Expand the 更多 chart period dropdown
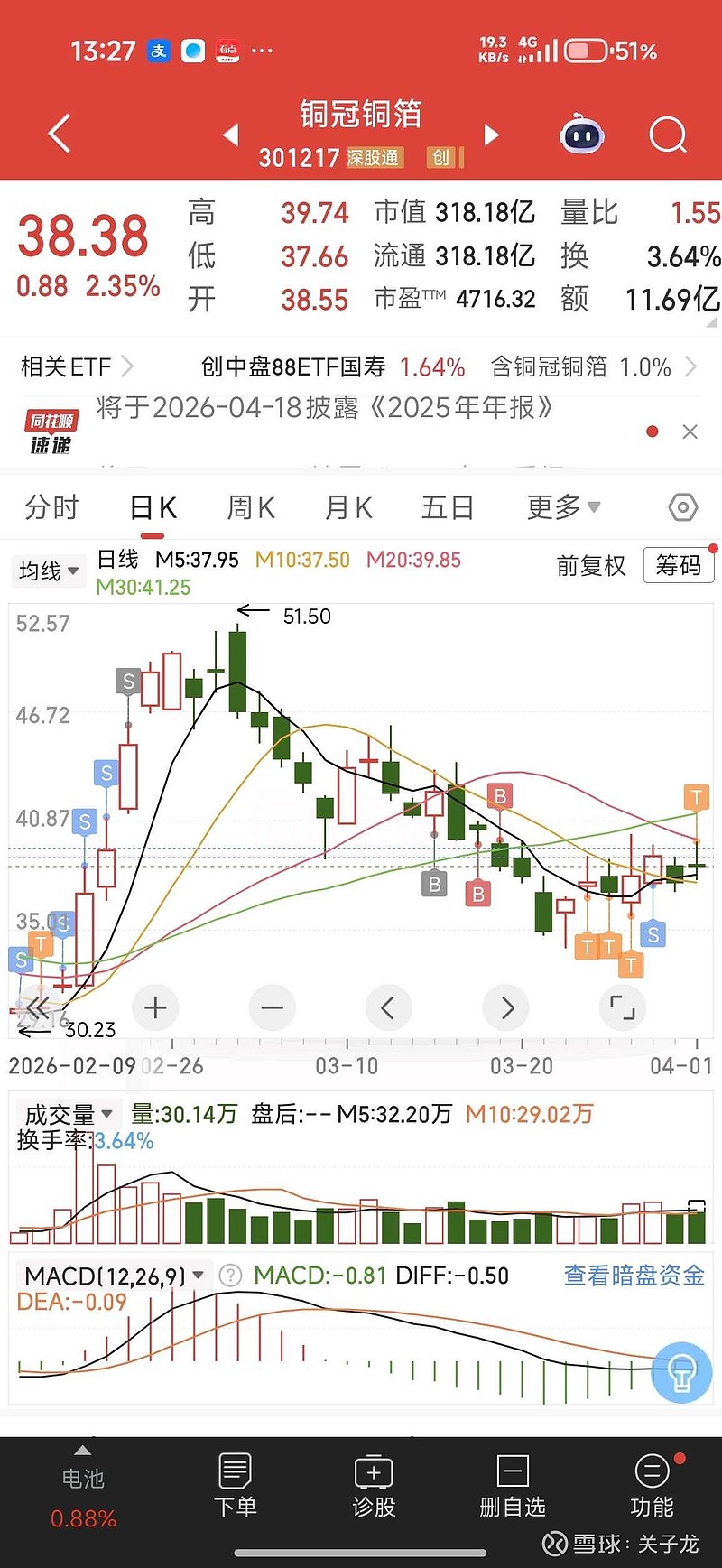This screenshot has width=722, height=1568. [x=563, y=507]
